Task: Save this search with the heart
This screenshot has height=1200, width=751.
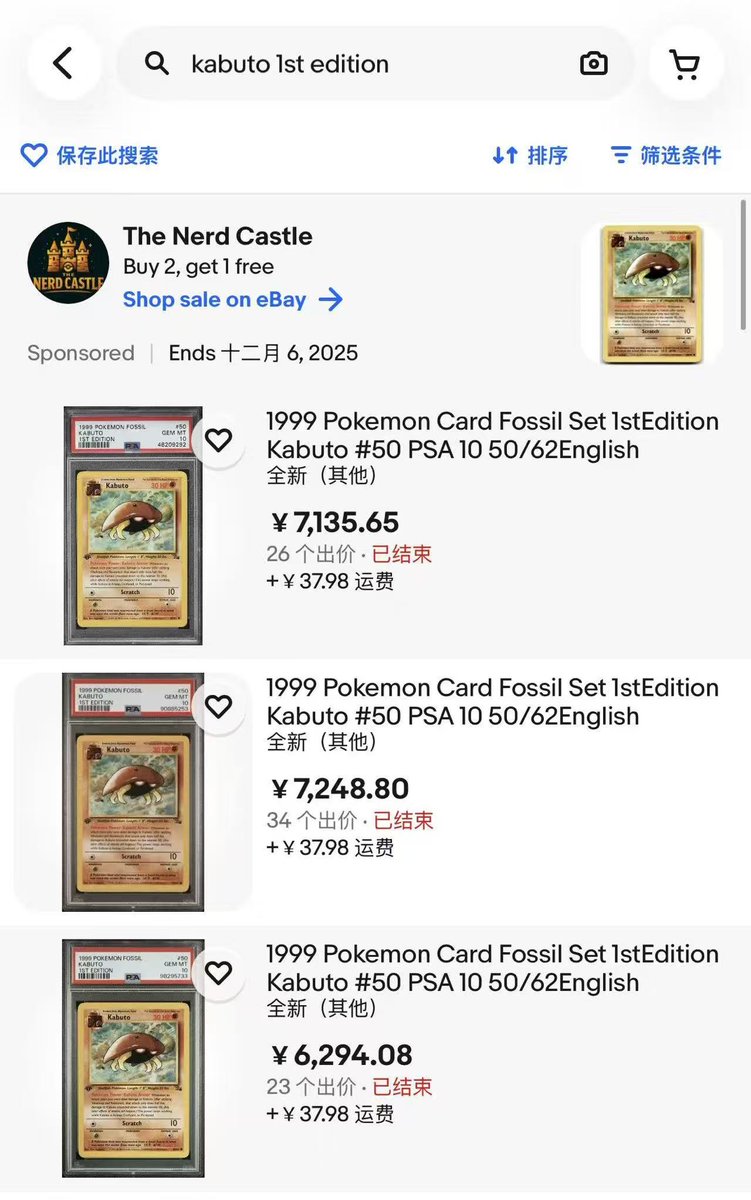Action: pyautogui.click(x=90, y=155)
